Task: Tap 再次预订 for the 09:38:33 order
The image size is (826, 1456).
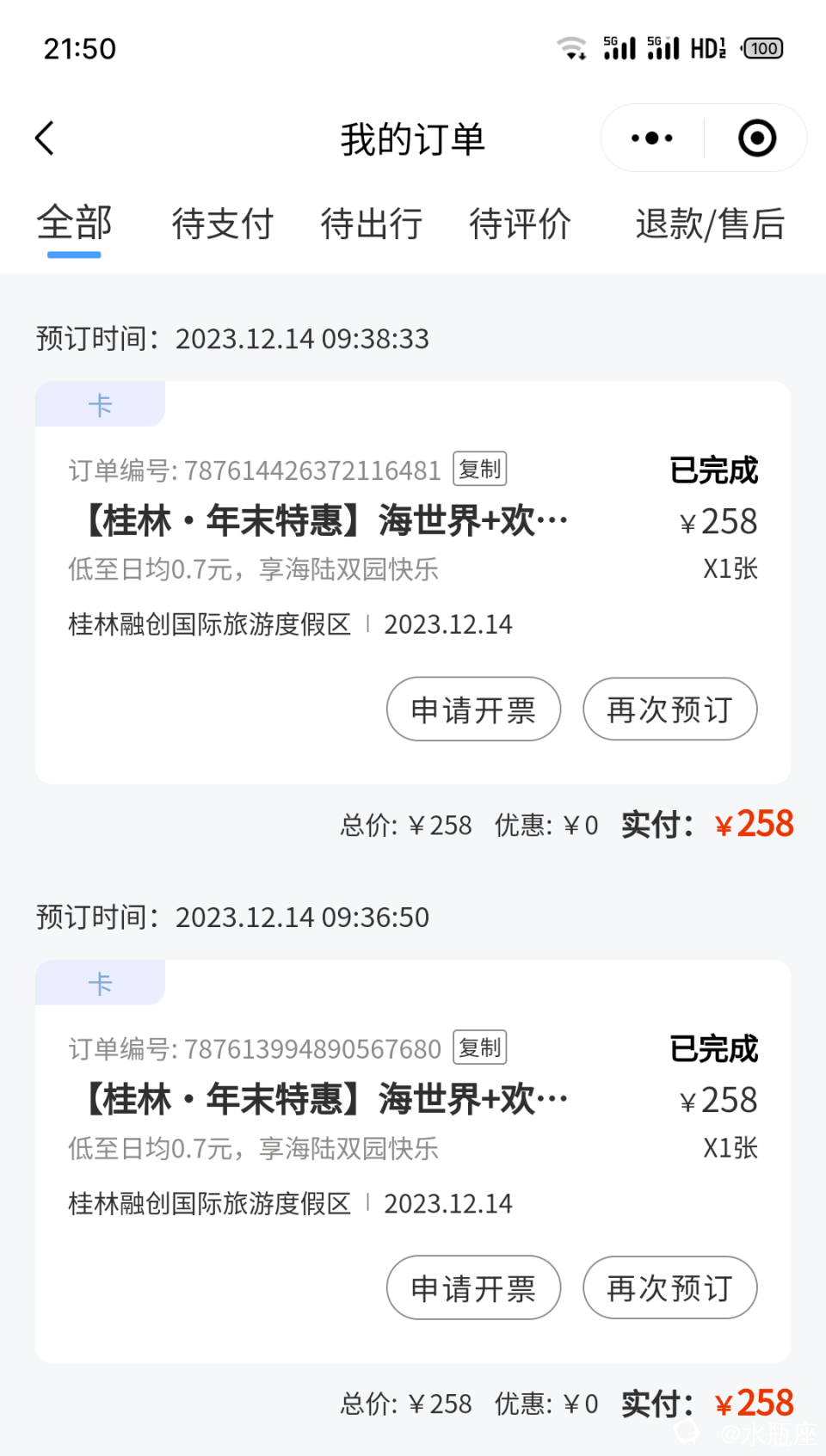Action: click(669, 710)
